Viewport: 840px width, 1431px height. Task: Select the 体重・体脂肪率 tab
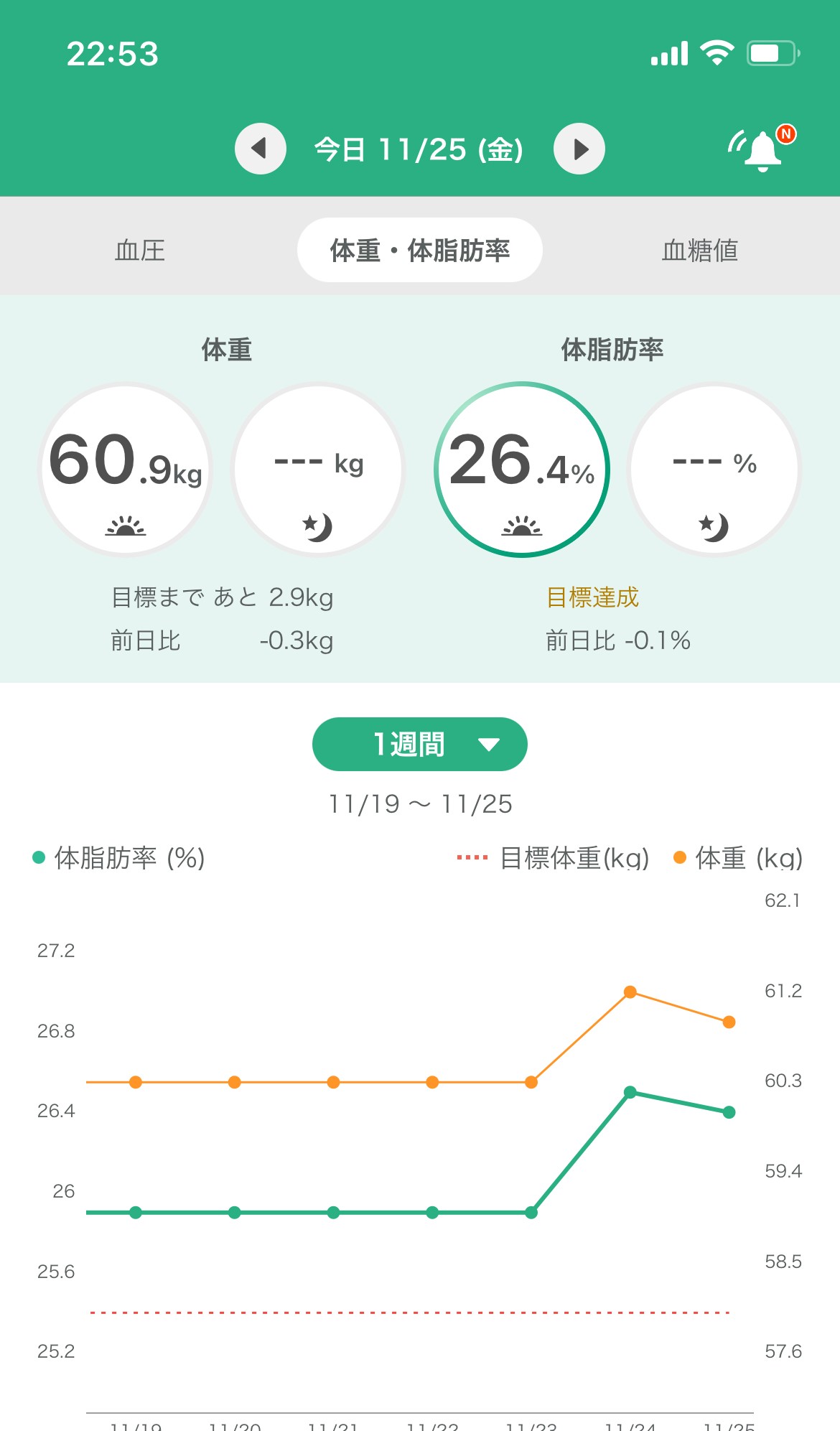(420, 250)
